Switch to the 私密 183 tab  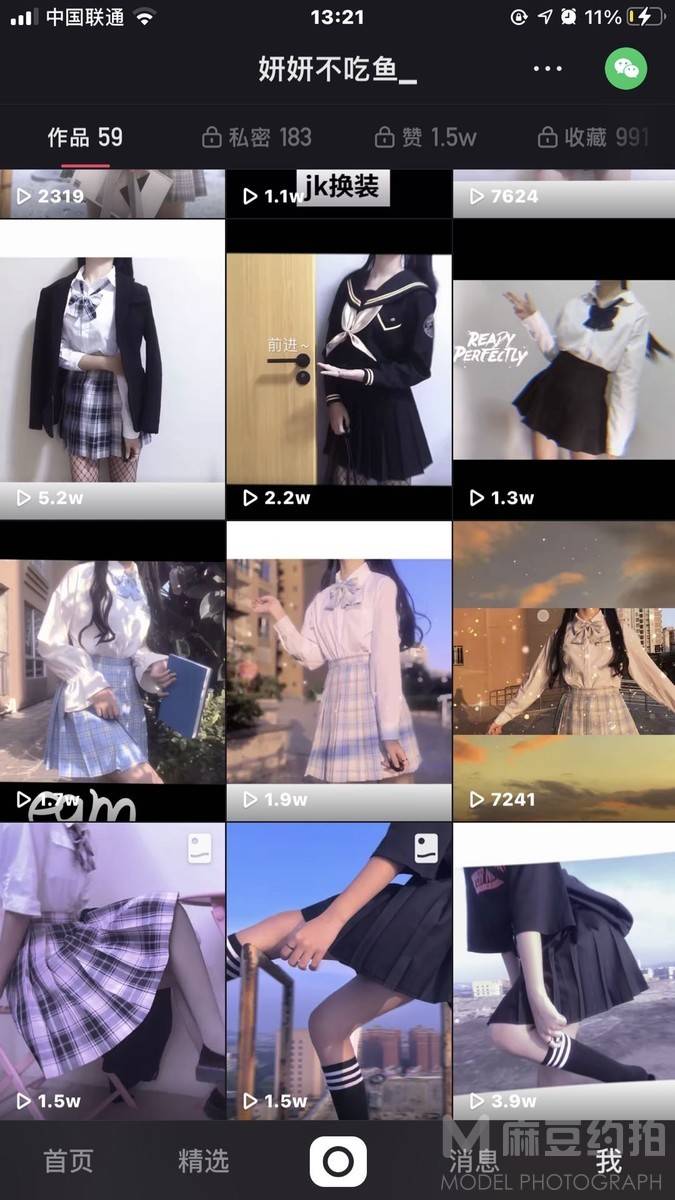257,137
